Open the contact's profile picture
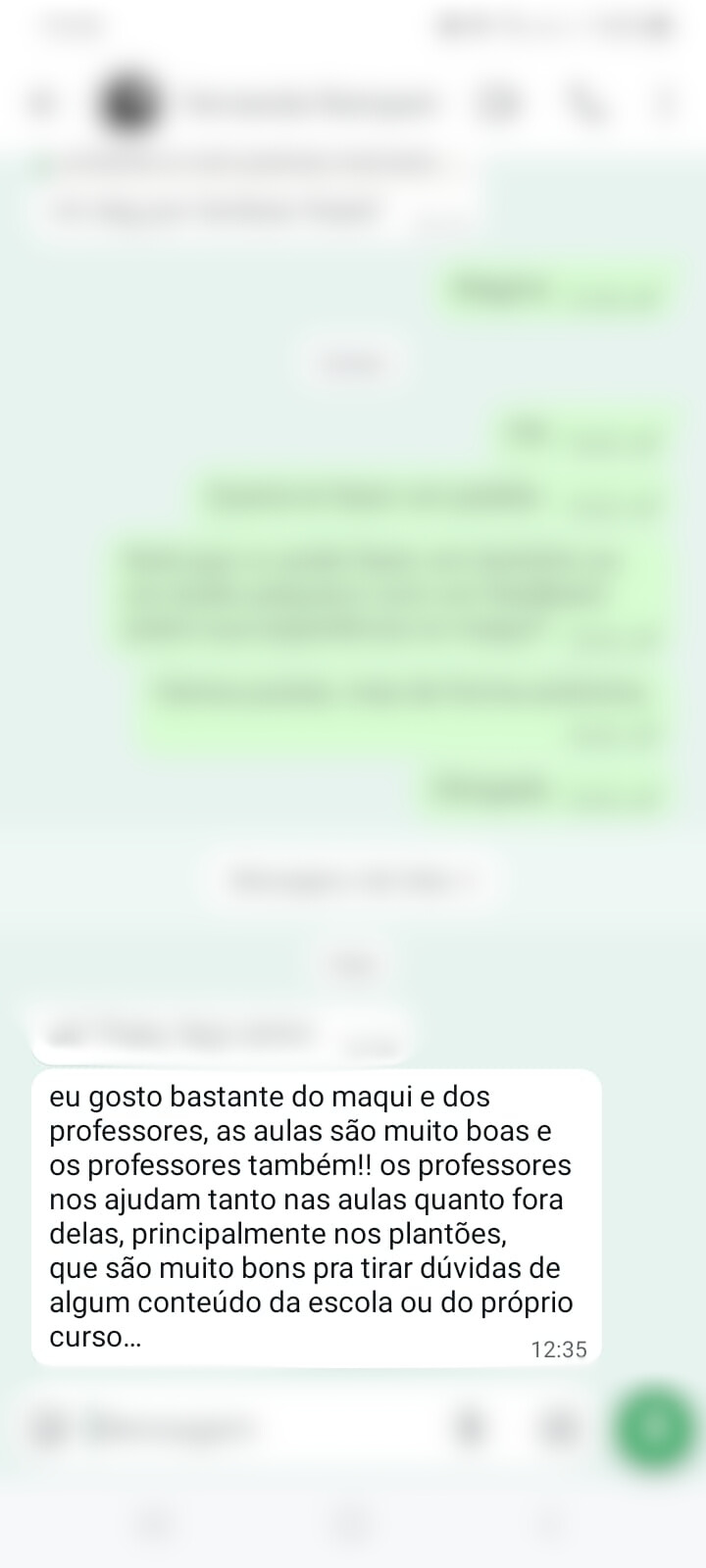This screenshot has height=1568, width=706. point(129,103)
